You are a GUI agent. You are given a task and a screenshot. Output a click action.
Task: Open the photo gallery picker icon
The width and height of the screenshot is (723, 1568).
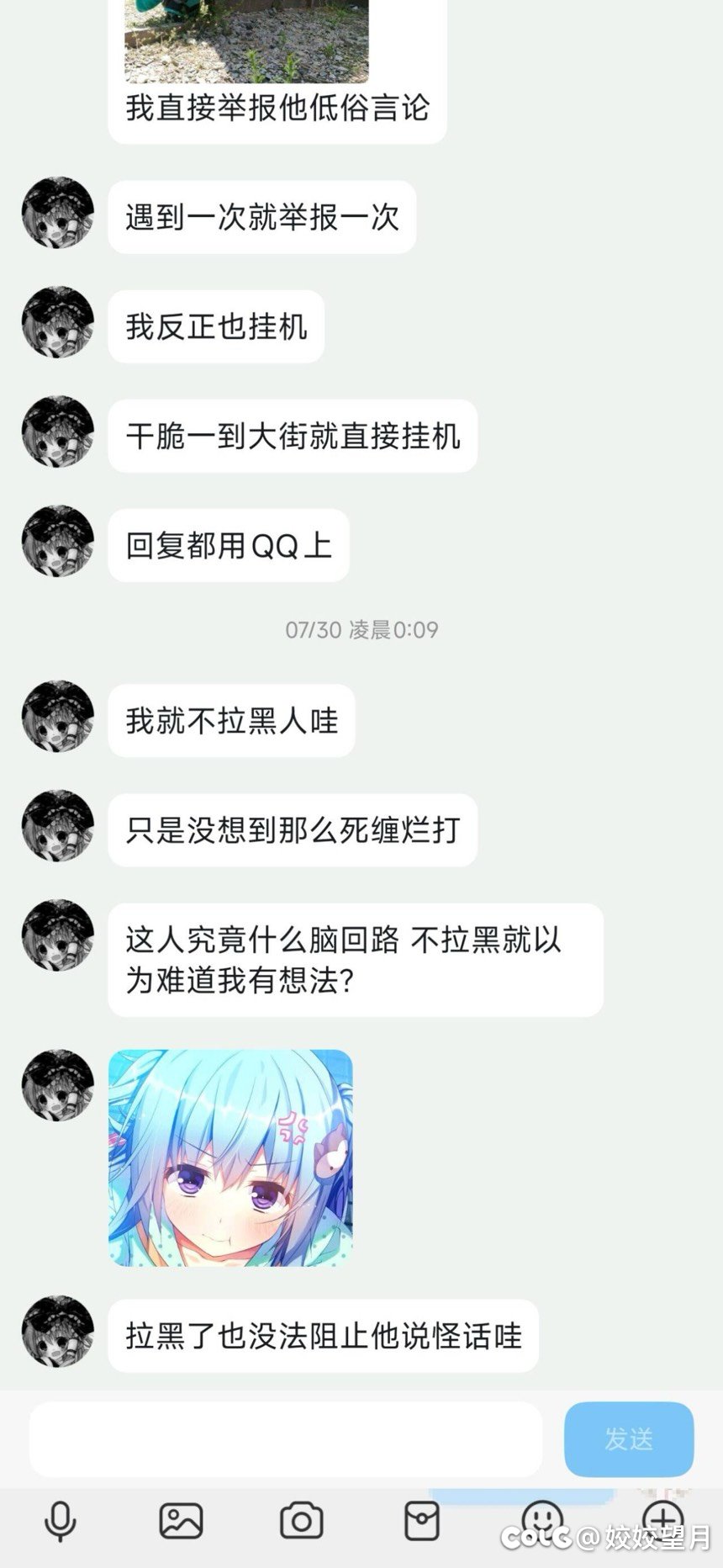[x=181, y=1521]
